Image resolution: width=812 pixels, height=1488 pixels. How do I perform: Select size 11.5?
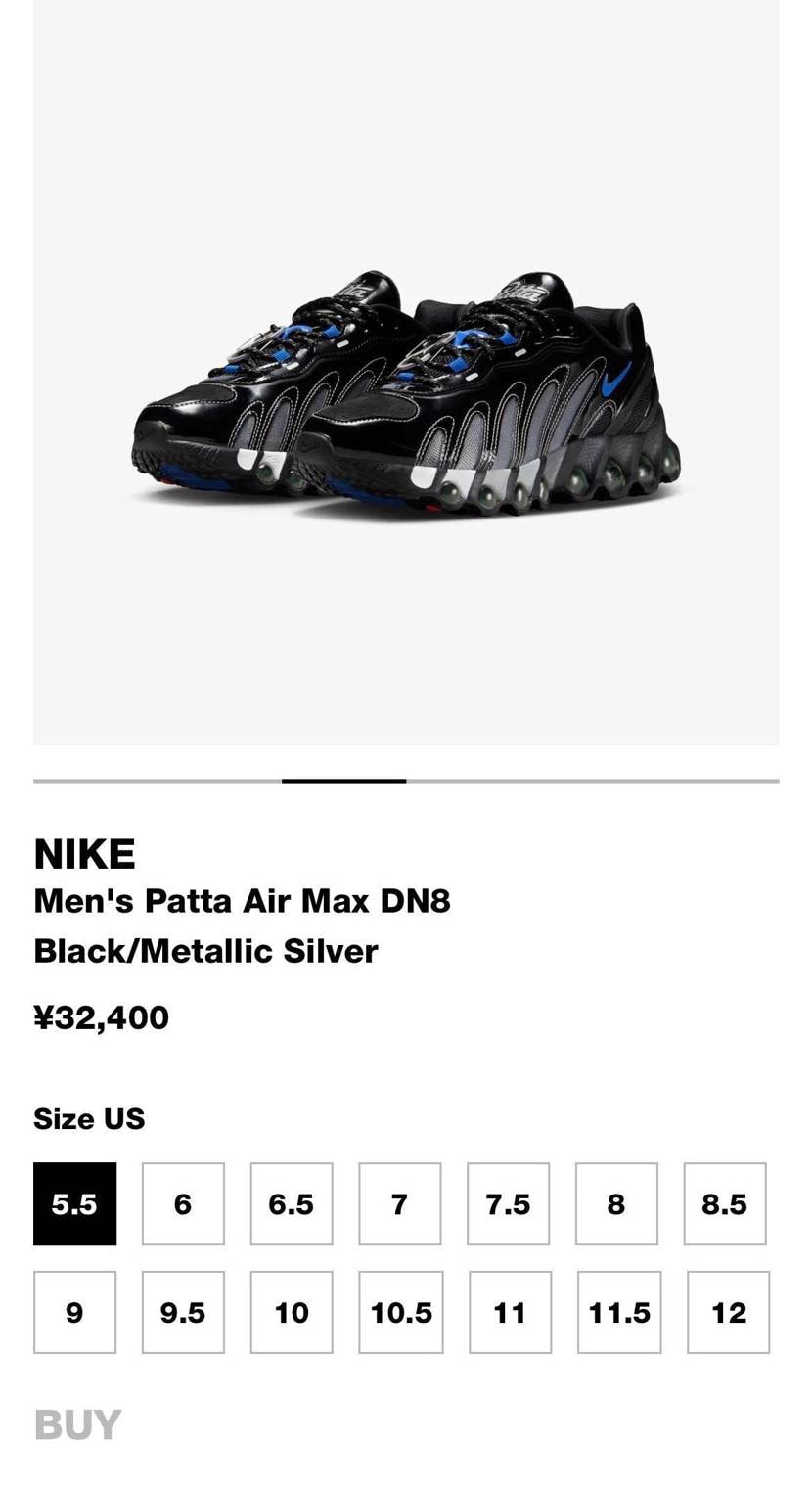click(x=619, y=1312)
